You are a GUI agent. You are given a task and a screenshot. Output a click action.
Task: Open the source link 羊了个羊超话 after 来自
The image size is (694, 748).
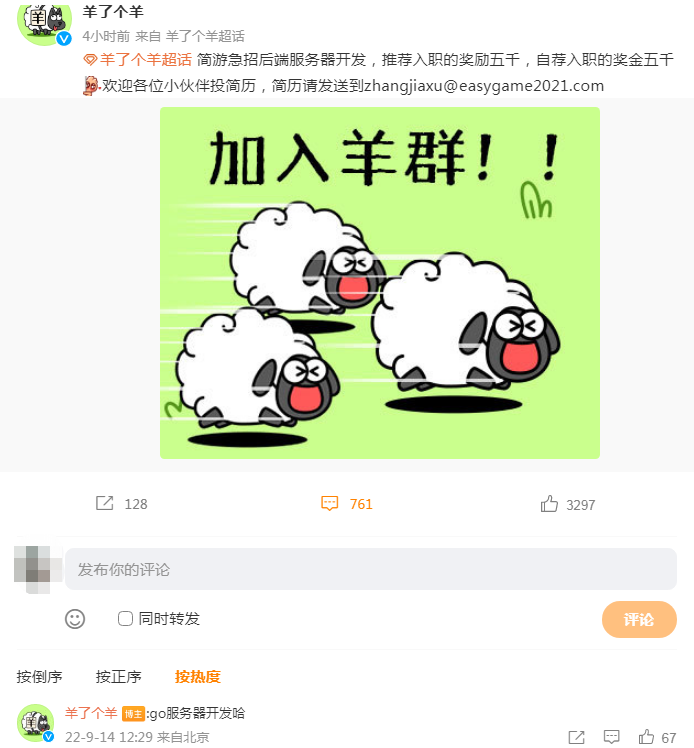pos(205,36)
